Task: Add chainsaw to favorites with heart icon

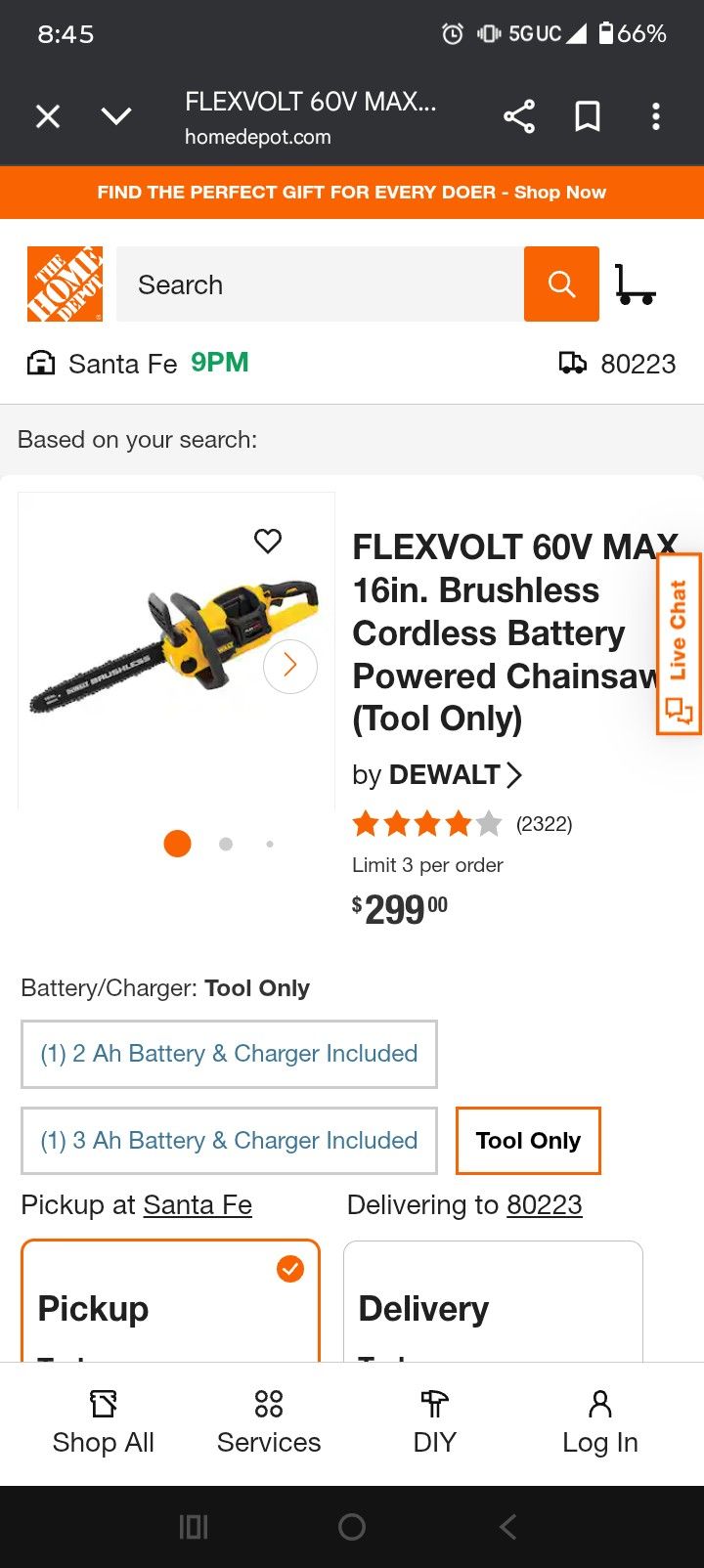Action: [x=268, y=541]
